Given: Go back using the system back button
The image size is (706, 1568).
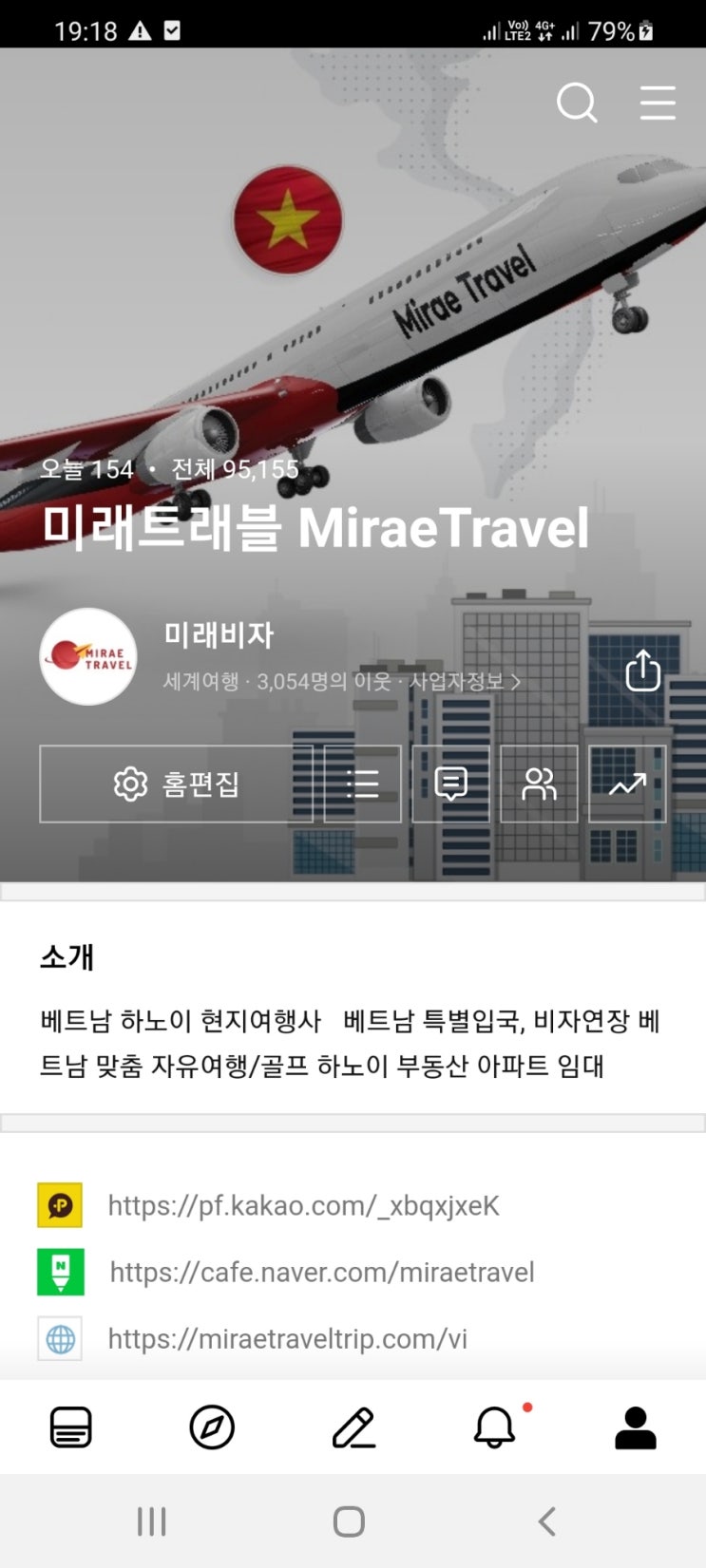Looking at the screenshot, I should [x=546, y=1521].
